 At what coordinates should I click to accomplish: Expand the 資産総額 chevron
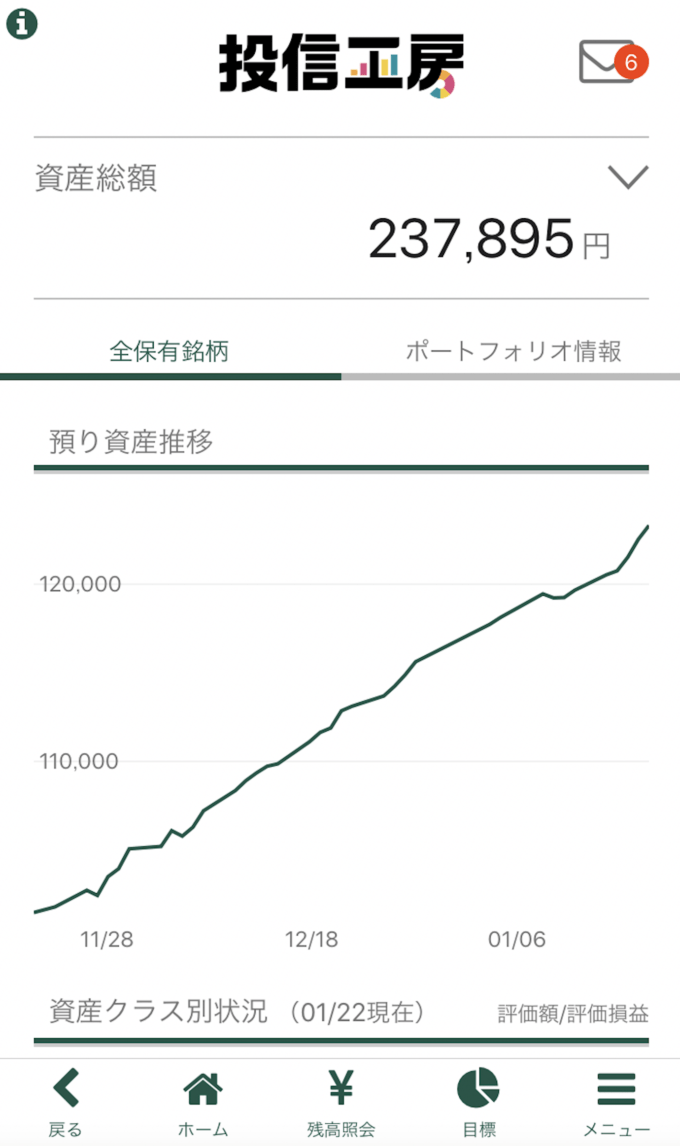click(628, 178)
